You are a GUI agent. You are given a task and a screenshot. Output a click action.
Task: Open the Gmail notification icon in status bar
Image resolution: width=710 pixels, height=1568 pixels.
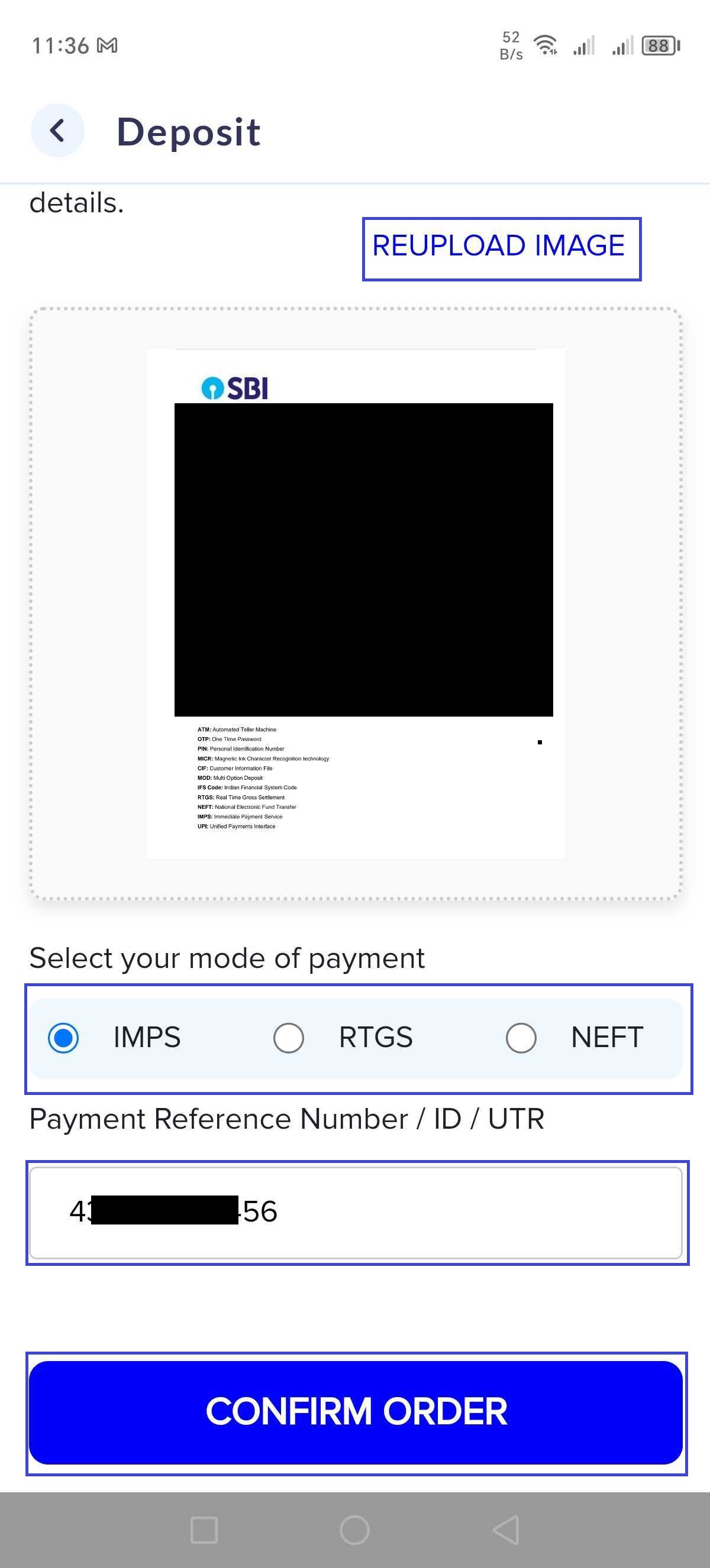106,44
